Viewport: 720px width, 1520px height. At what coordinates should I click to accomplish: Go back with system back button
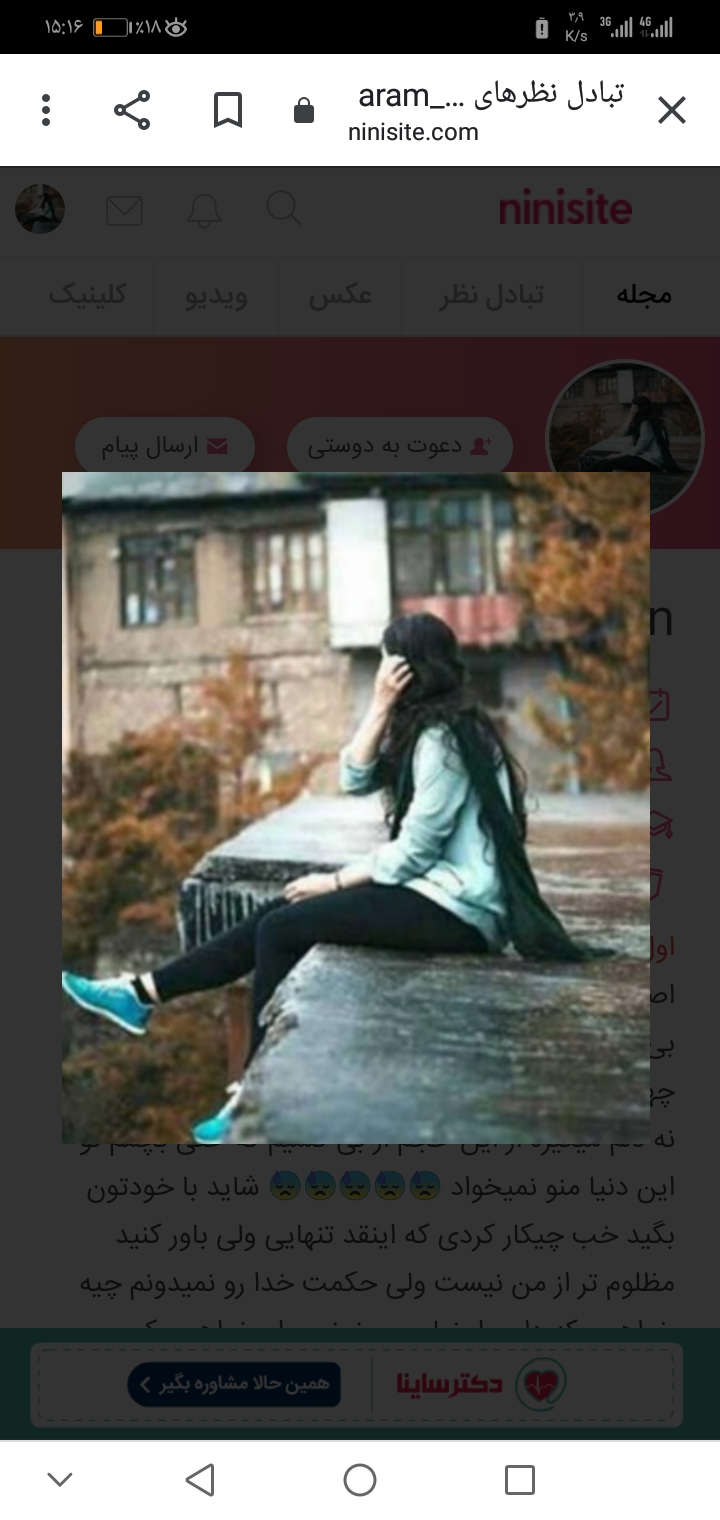coord(200,1480)
